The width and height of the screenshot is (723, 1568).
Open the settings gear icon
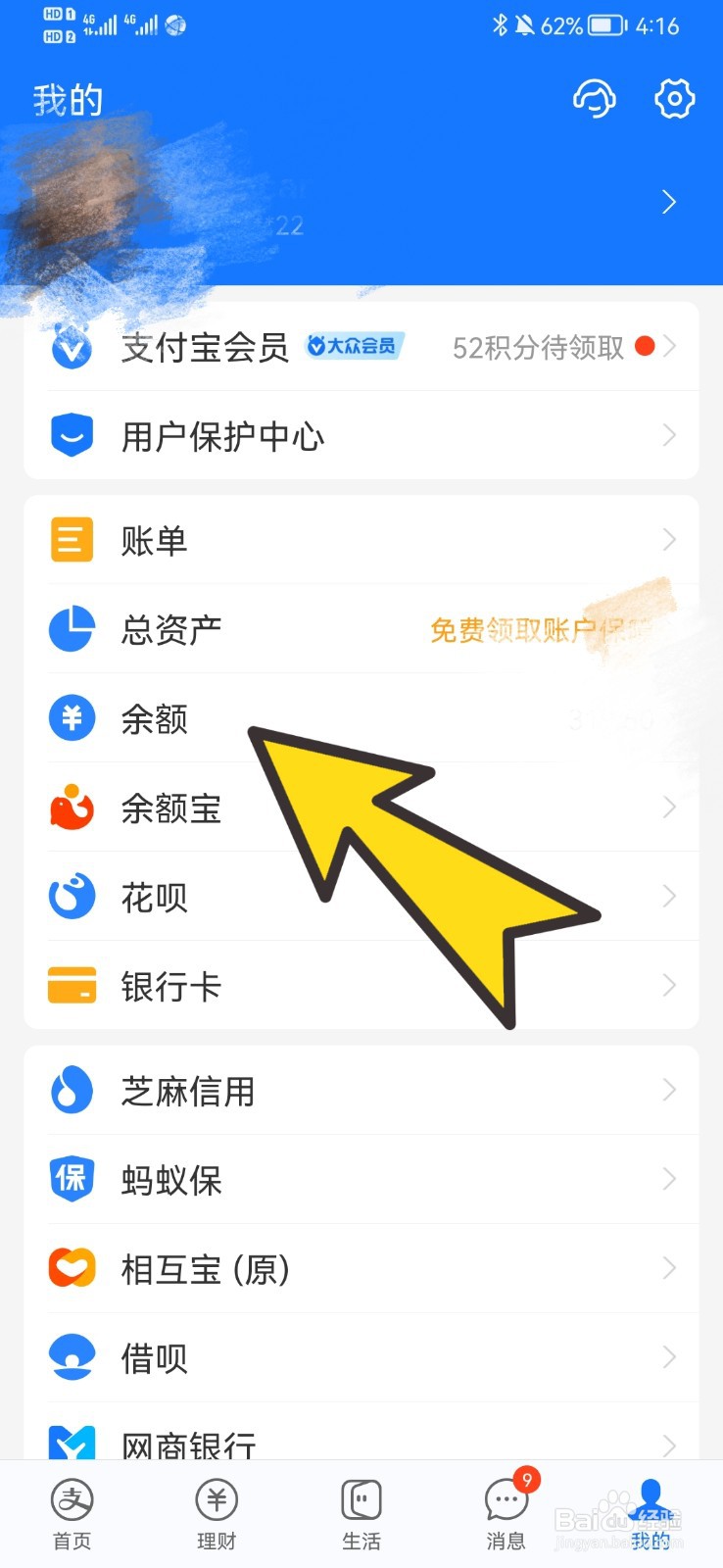(674, 99)
